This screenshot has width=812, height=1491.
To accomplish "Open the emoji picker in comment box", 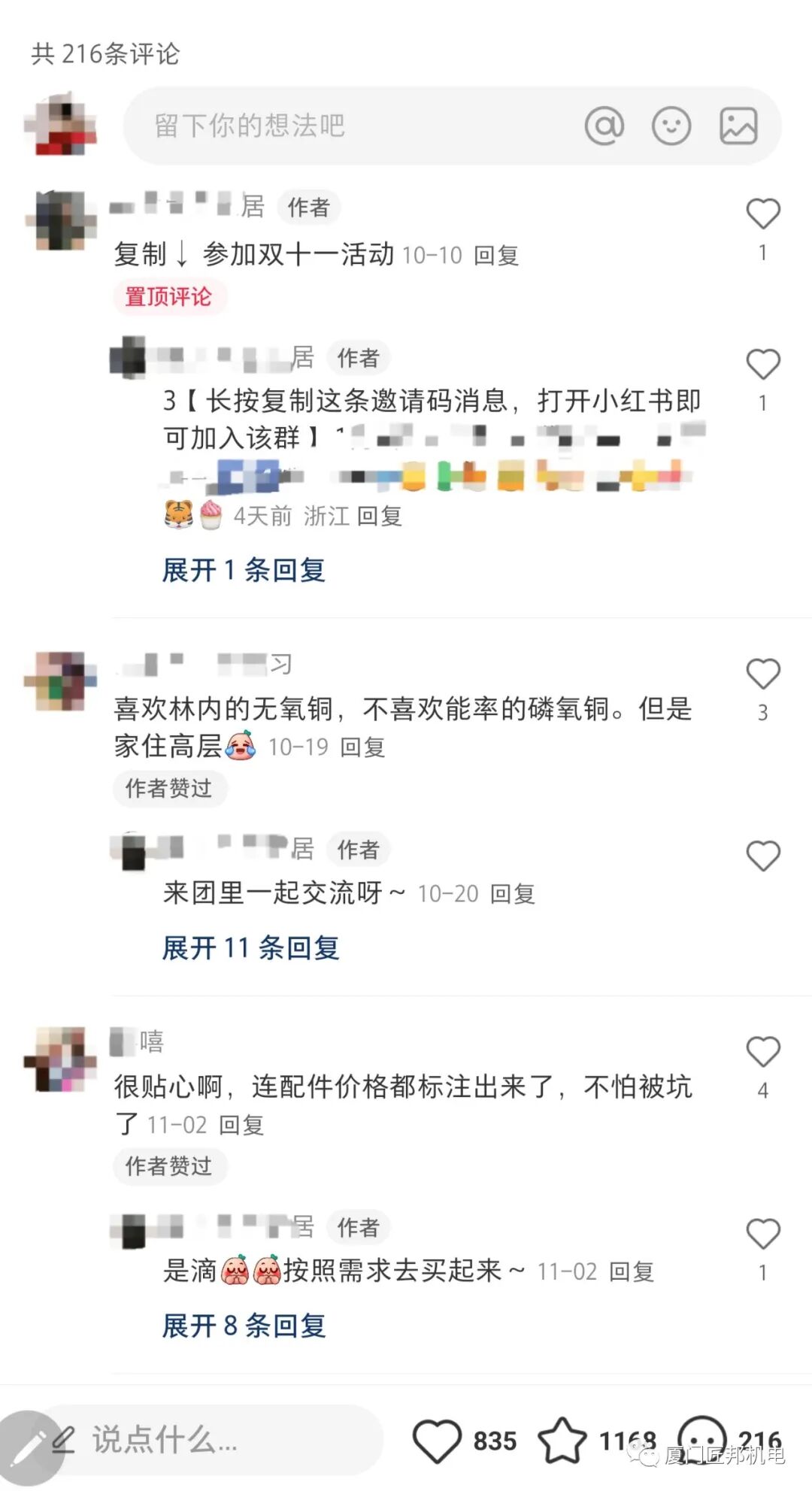I will coord(671,126).
